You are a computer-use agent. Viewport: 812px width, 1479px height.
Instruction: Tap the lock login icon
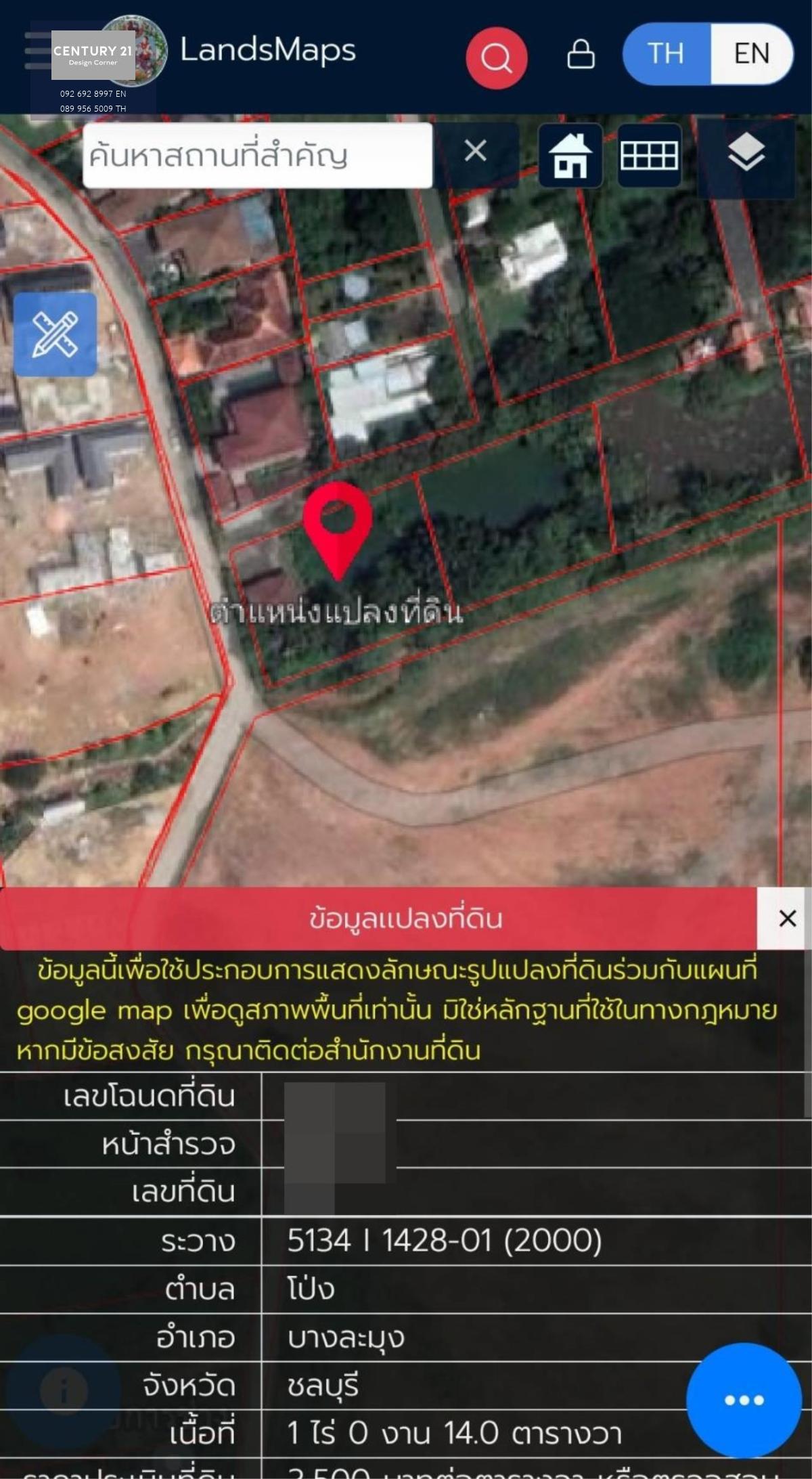[x=581, y=54]
